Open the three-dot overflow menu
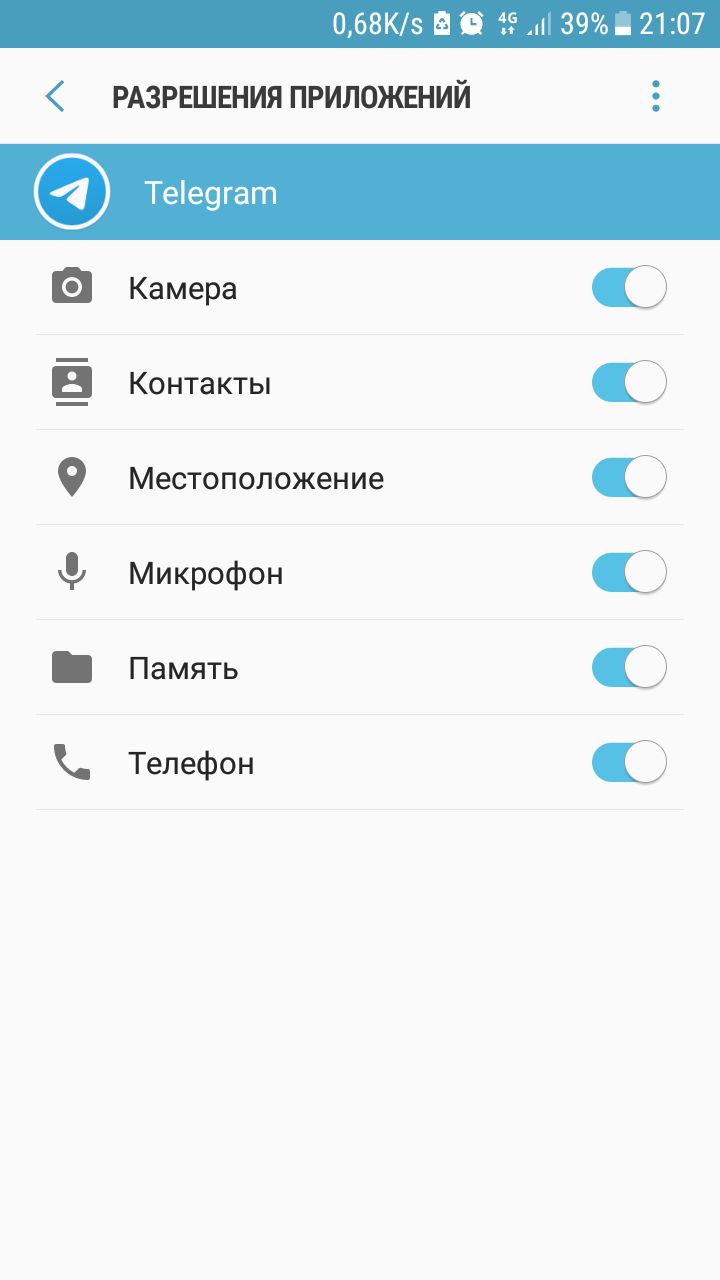 (656, 97)
